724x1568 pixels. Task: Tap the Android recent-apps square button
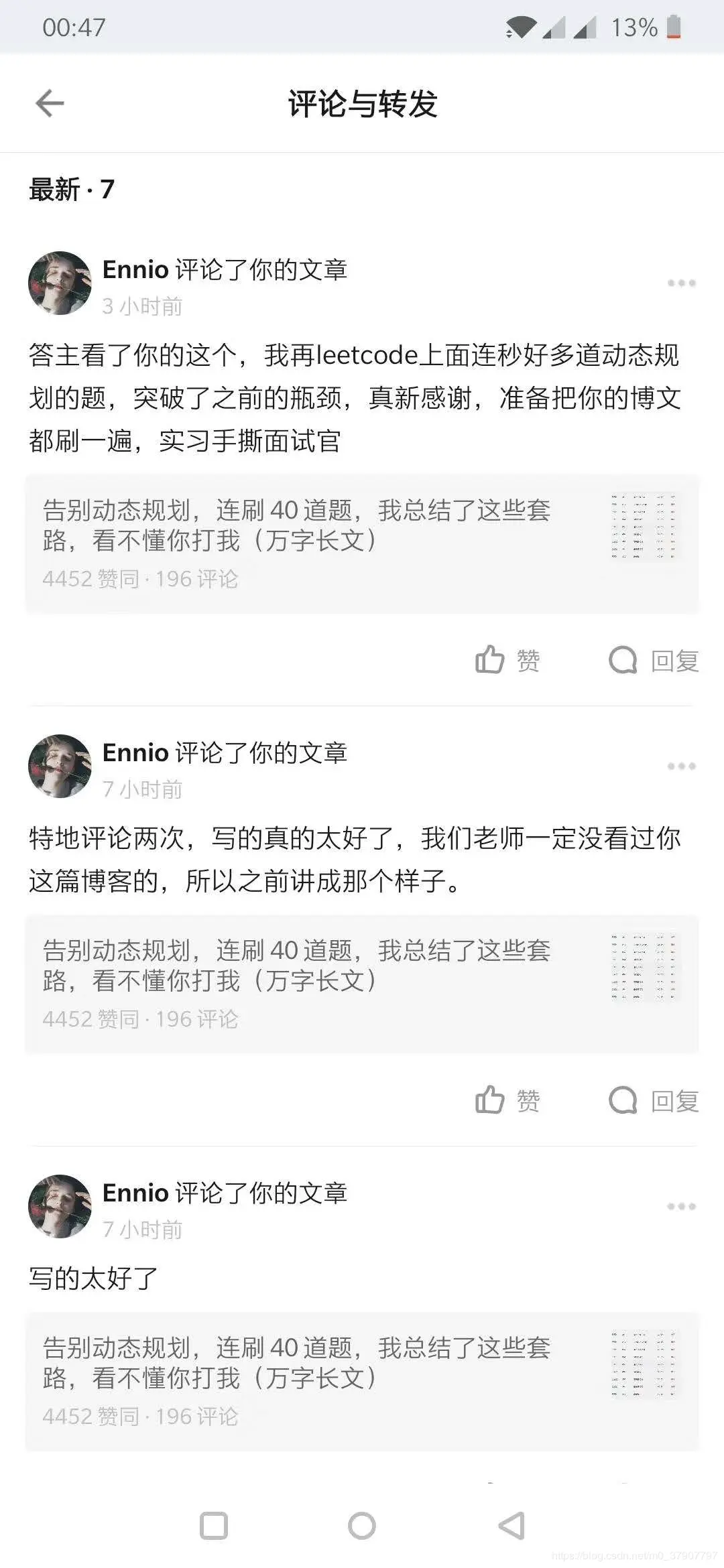pos(214,1524)
